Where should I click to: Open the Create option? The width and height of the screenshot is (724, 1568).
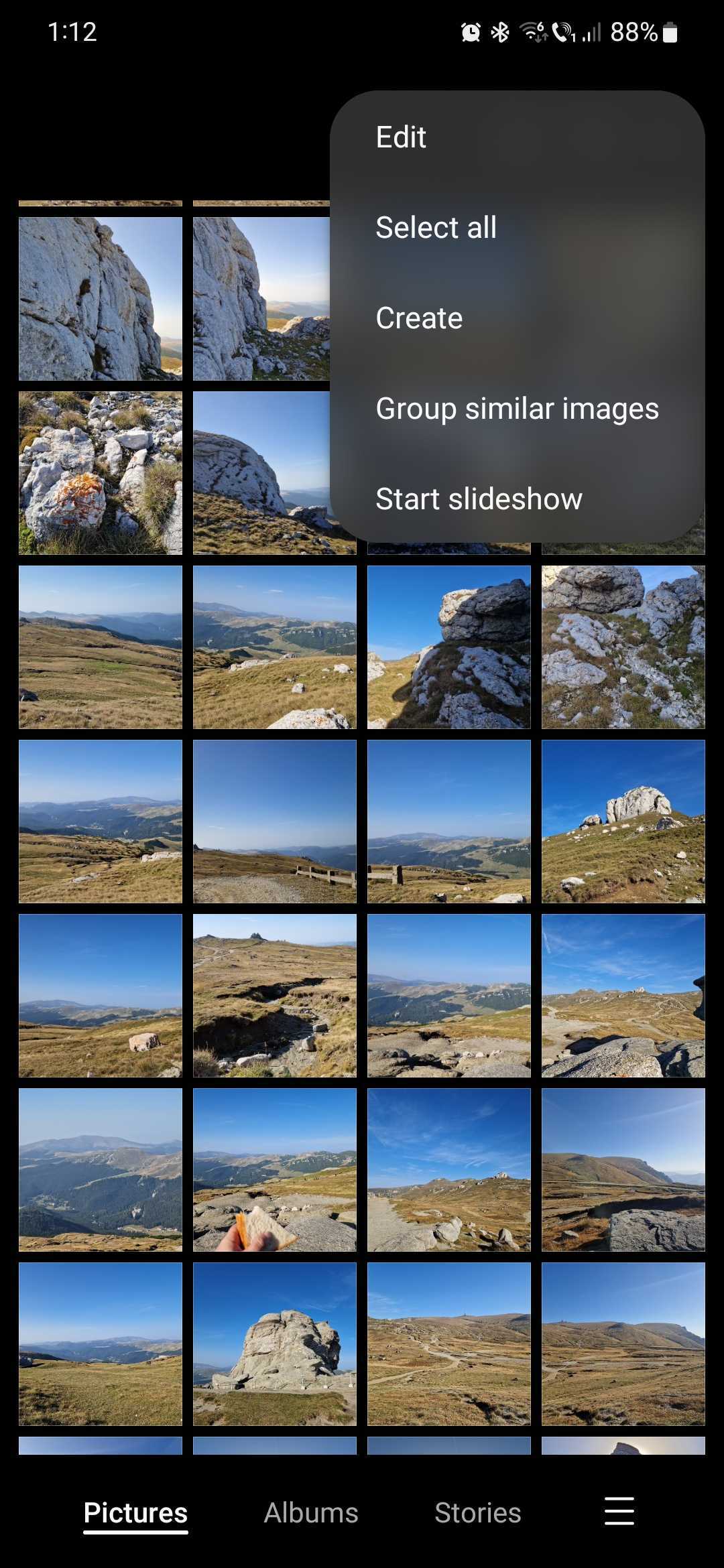tap(419, 318)
